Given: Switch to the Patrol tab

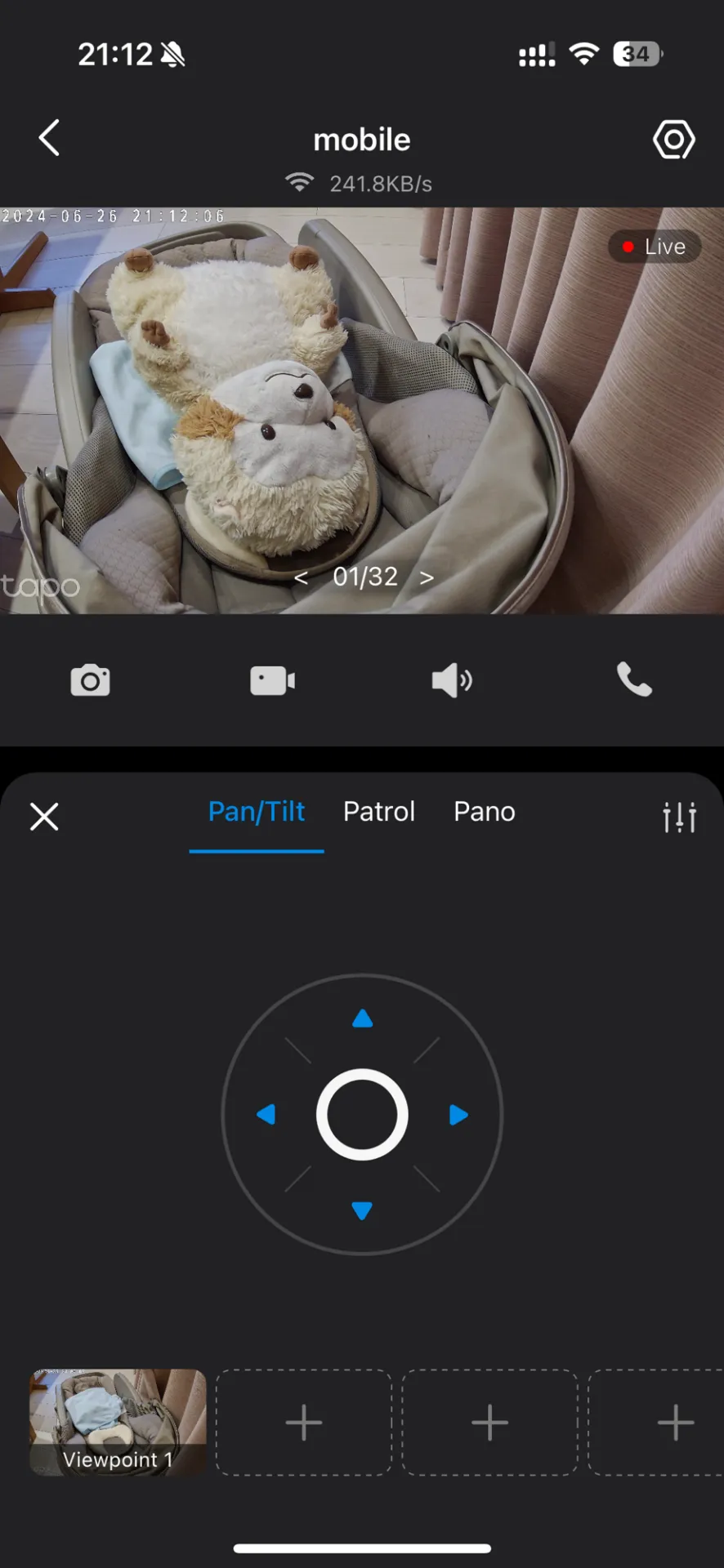Looking at the screenshot, I should (379, 812).
